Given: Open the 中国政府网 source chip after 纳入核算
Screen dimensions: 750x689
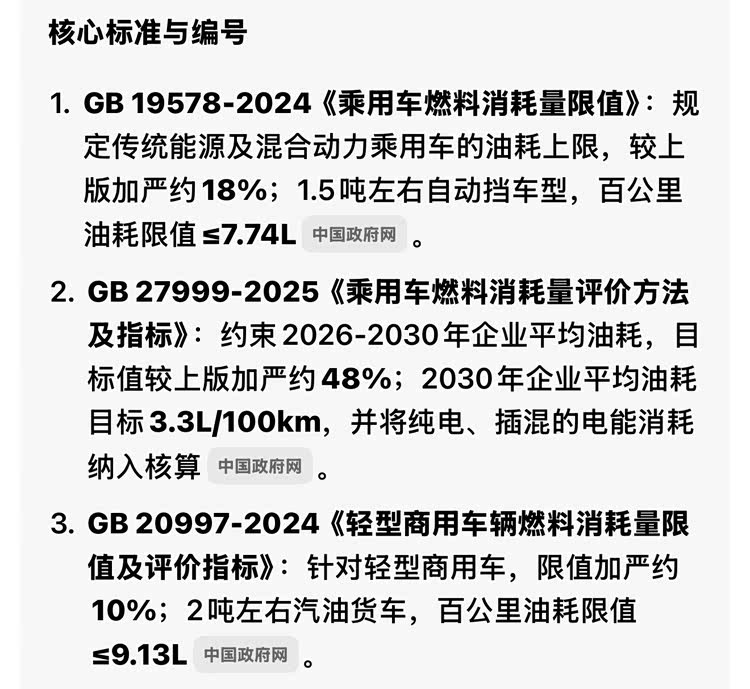Looking at the screenshot, I should pos(260,465).
